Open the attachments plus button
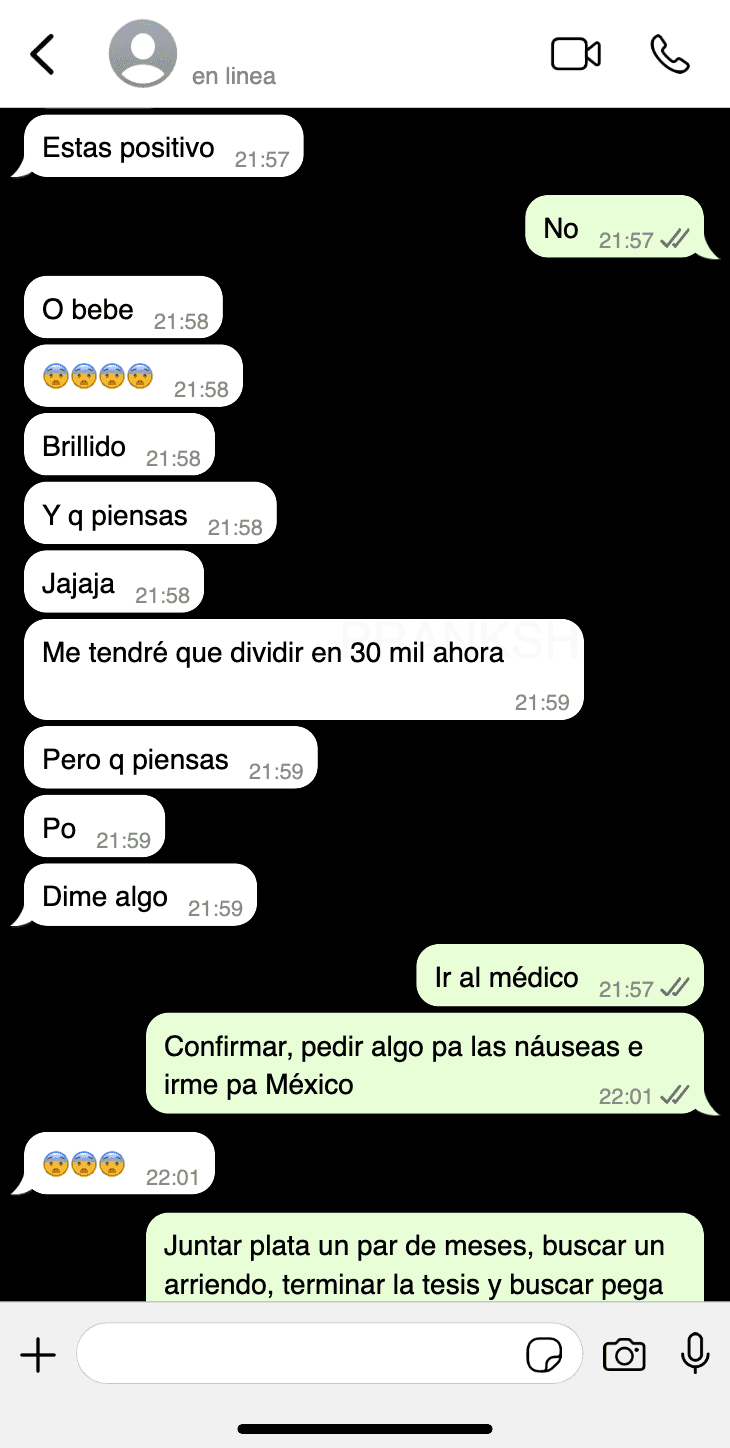Screen dimensions: 730x1448 click(x=38, y=1355)
